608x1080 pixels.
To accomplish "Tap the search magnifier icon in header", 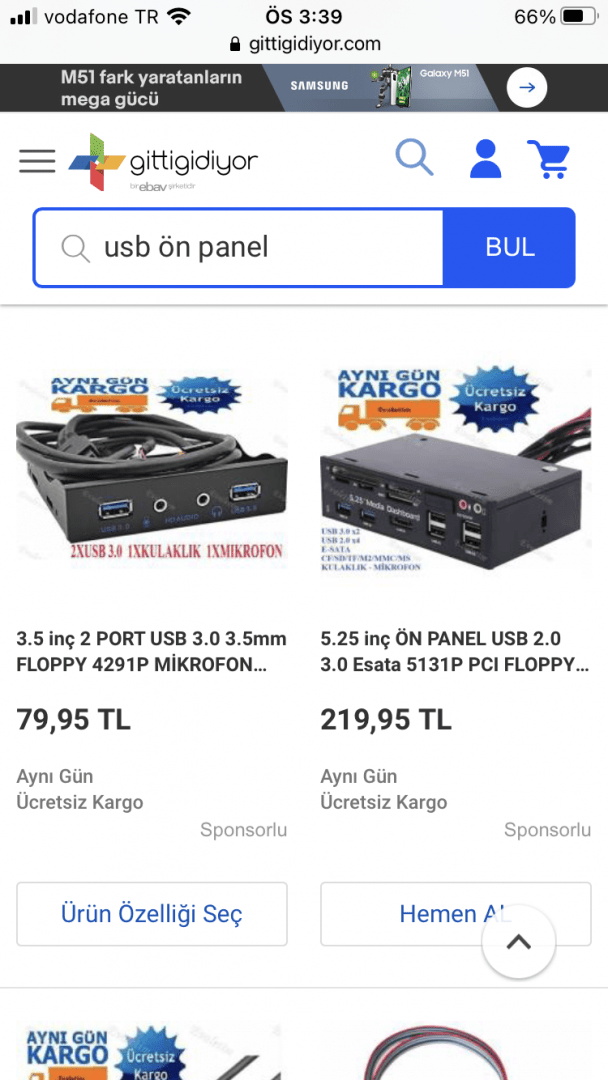I will tap(414, 158).
